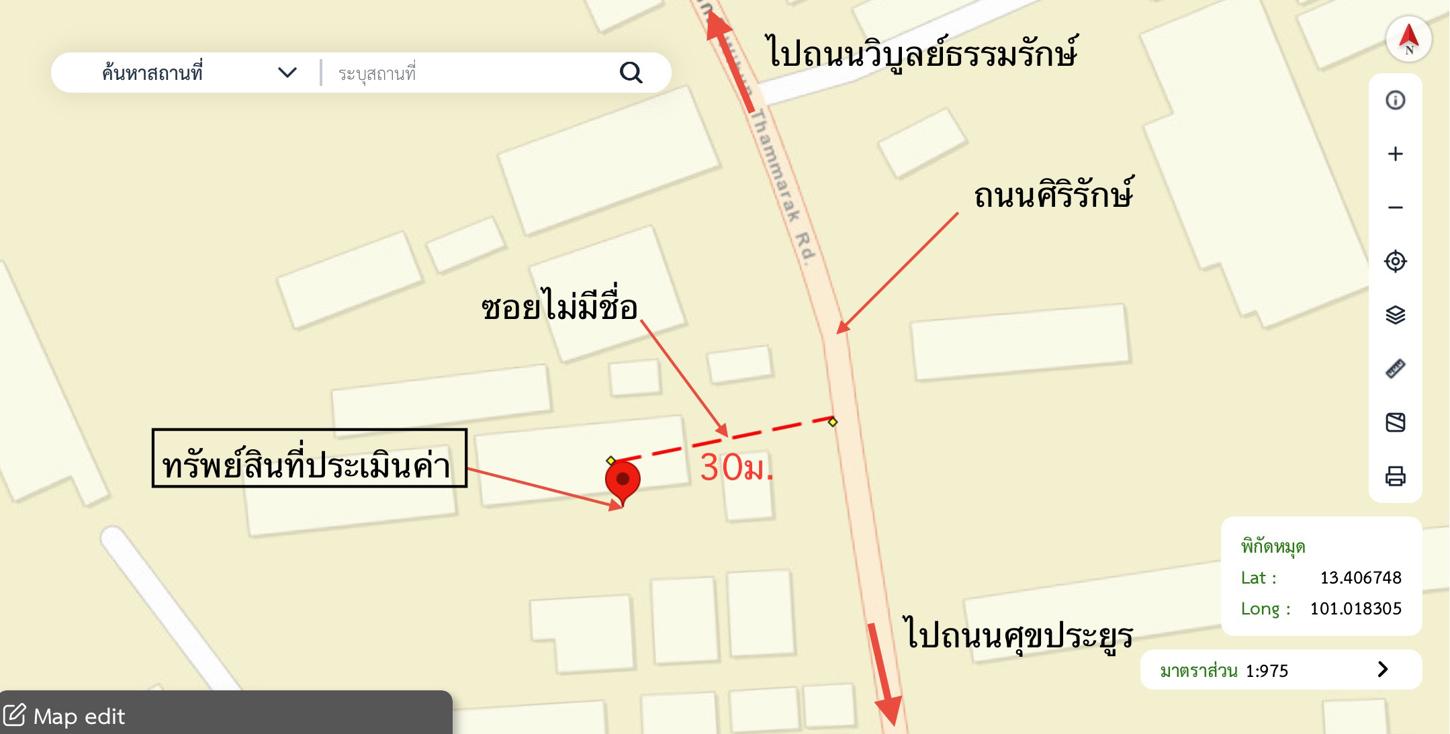
Task: Expand the map scale 1:975 selector
Action: pyautogui.click(x=1382, y=670)
